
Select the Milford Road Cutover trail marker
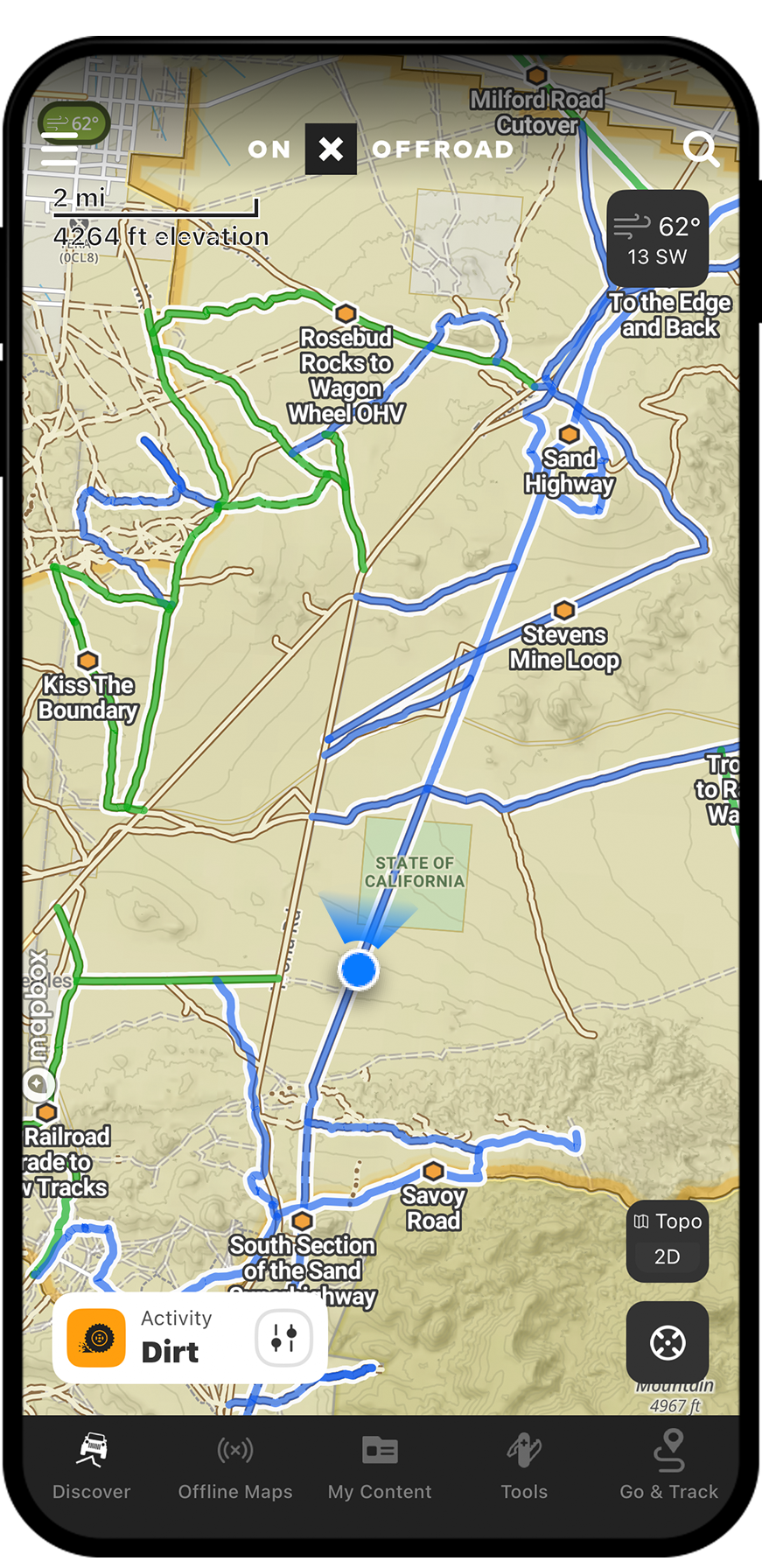(536, 76)
